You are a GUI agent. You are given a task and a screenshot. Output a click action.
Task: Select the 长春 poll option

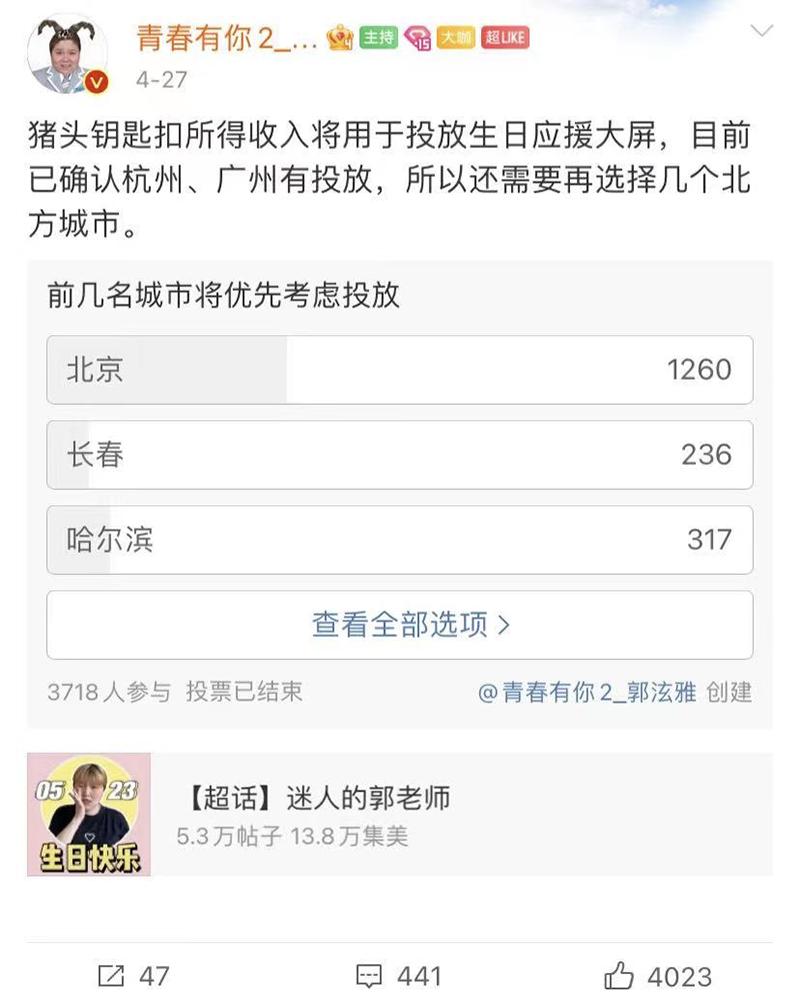click(x=399, y=455)
